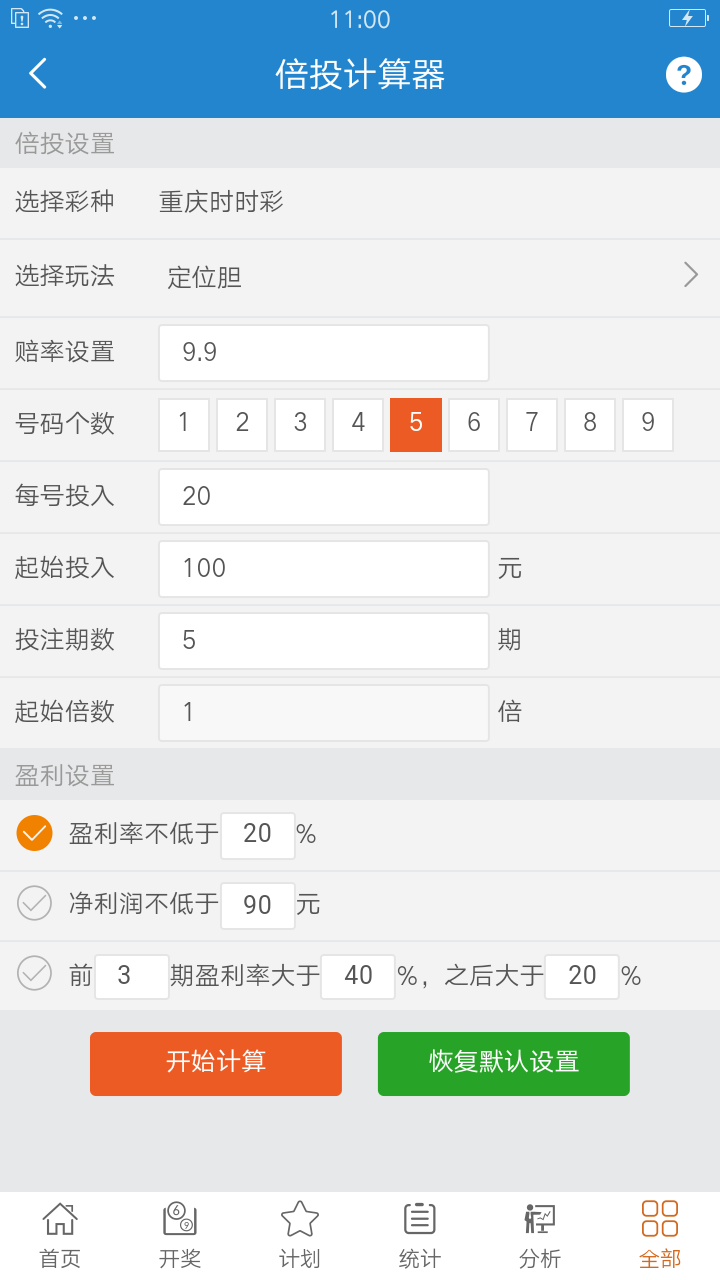Tap the 赔率设置 field showing 9.9

pos(324,353)
